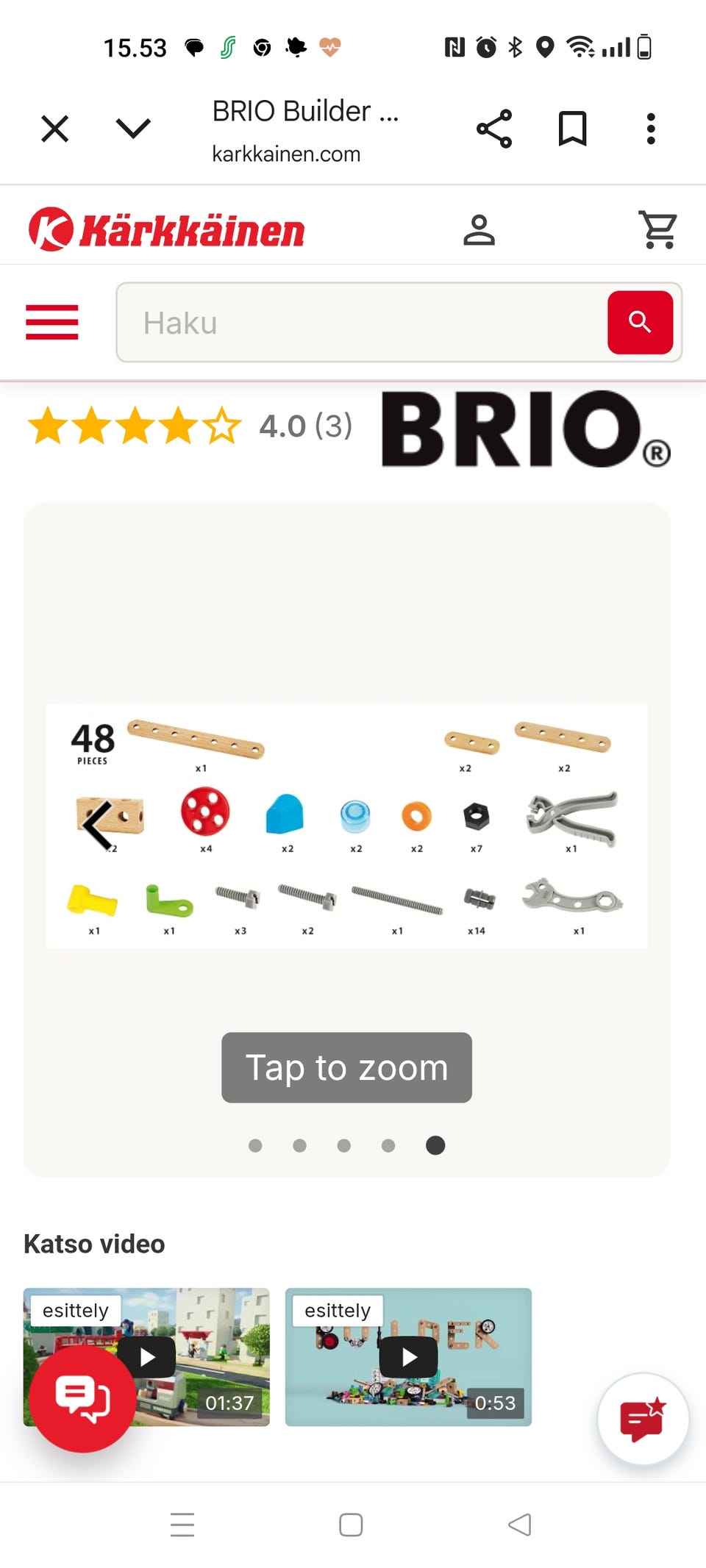Open the 4.0 star rating reviews
This screenshot has height=1568, width=706.
[190, 426]
